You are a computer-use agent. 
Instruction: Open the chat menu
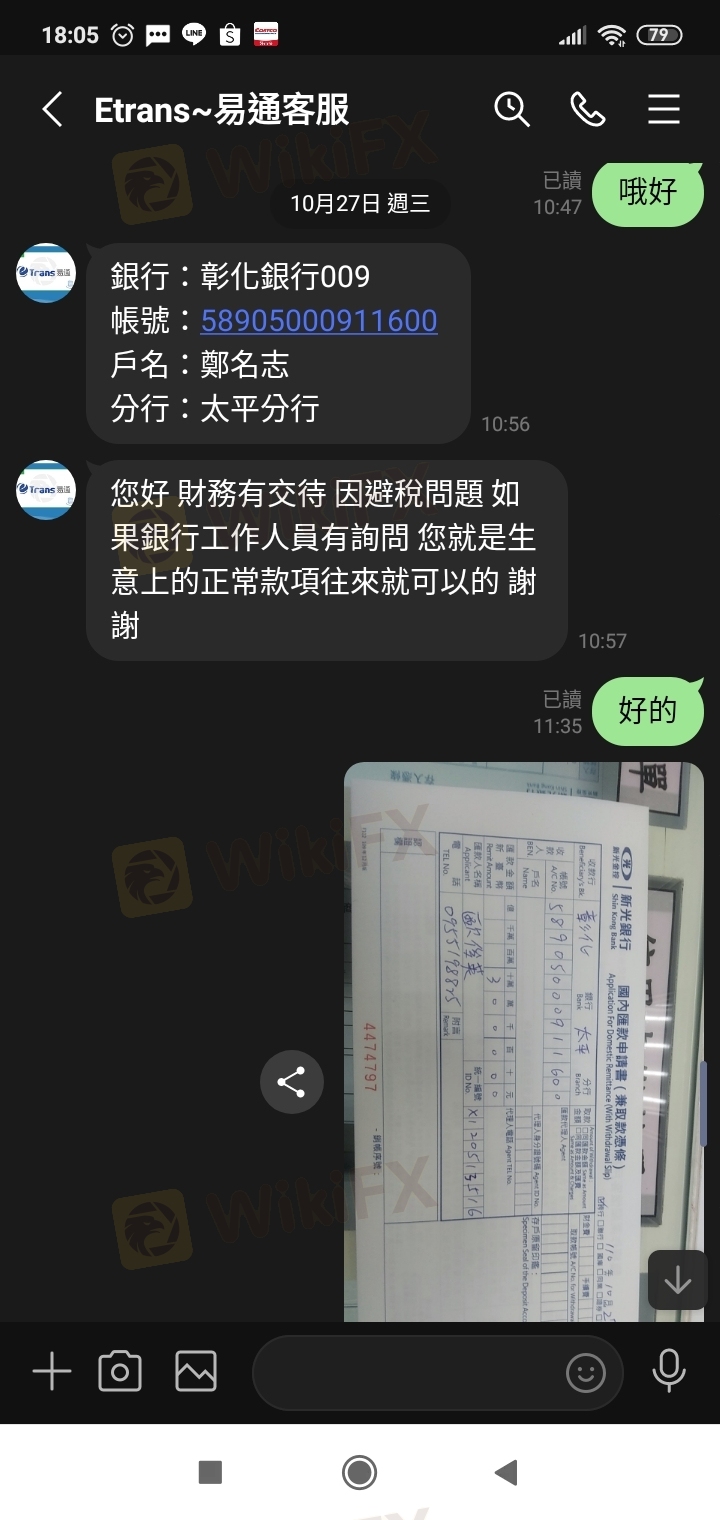click(663, 109)
